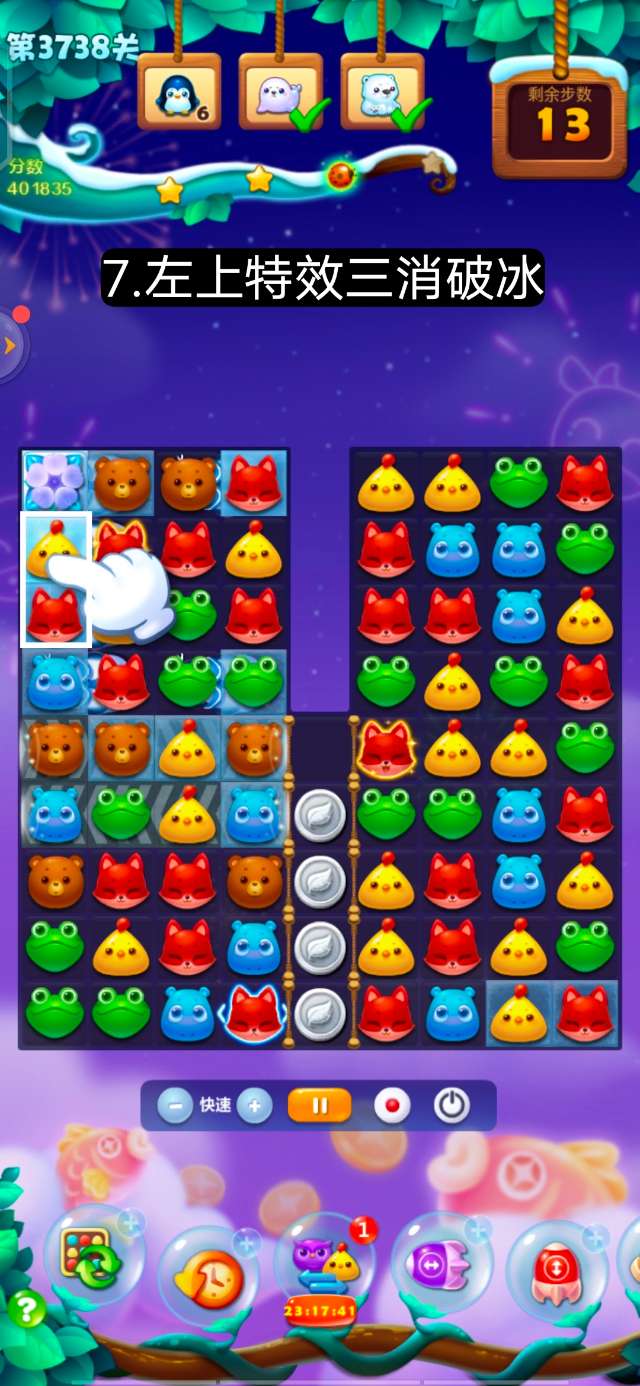Increase playback speed with the plus button
The image size is (640, 1386).
[255, 1106]
